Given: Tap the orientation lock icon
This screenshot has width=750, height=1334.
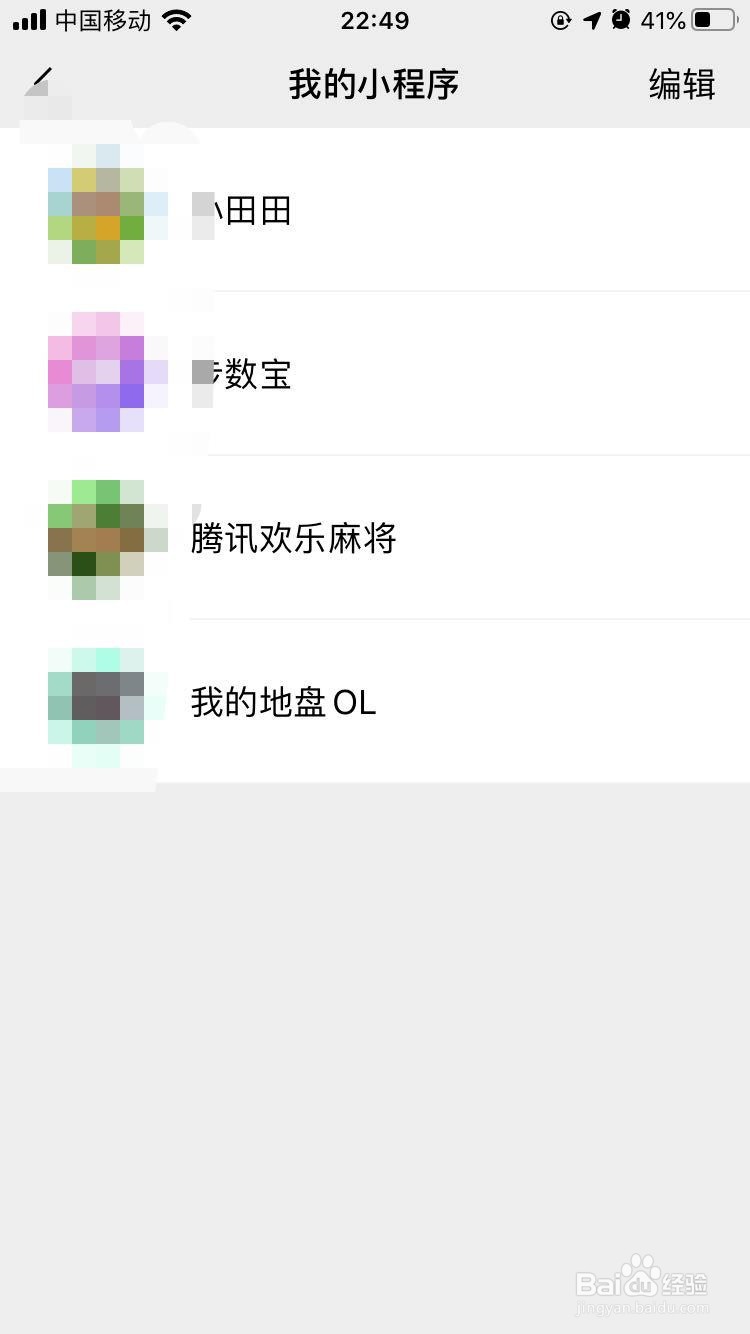Looking at the screenshot, I should pos(560,18).
